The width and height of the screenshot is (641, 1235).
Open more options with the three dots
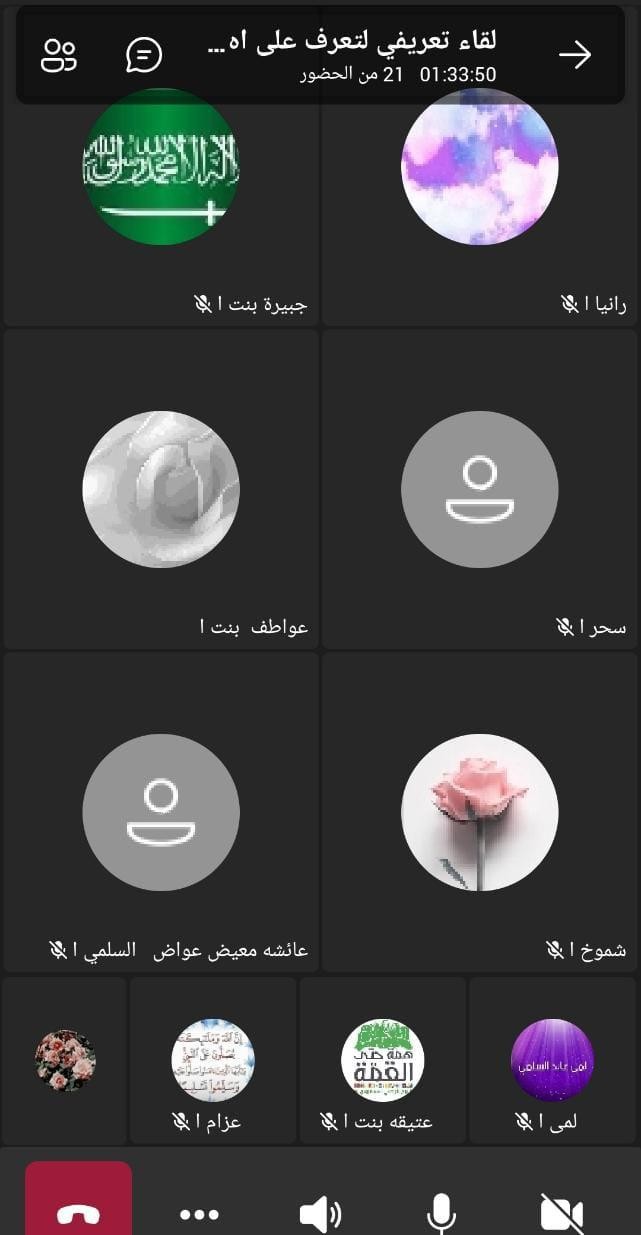[x=199, y=1214]
